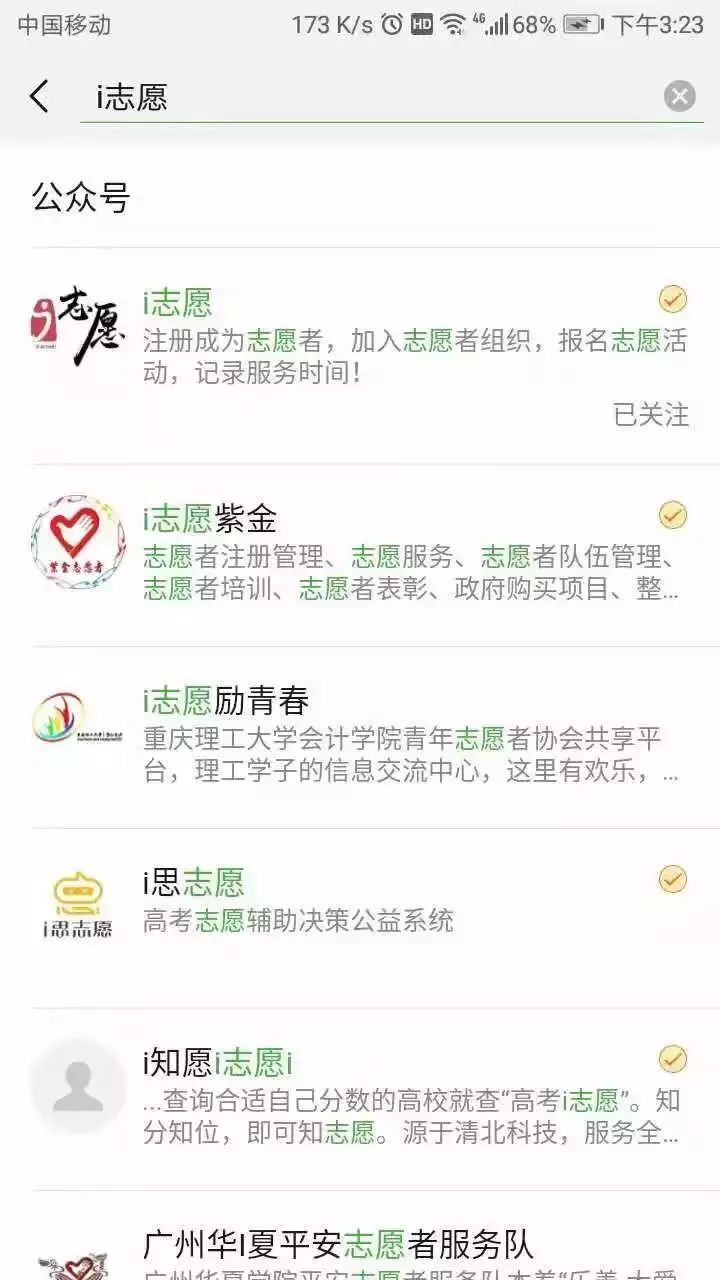Clear the search text with the X icon
720x1280 pixels.
click(679, 96)
